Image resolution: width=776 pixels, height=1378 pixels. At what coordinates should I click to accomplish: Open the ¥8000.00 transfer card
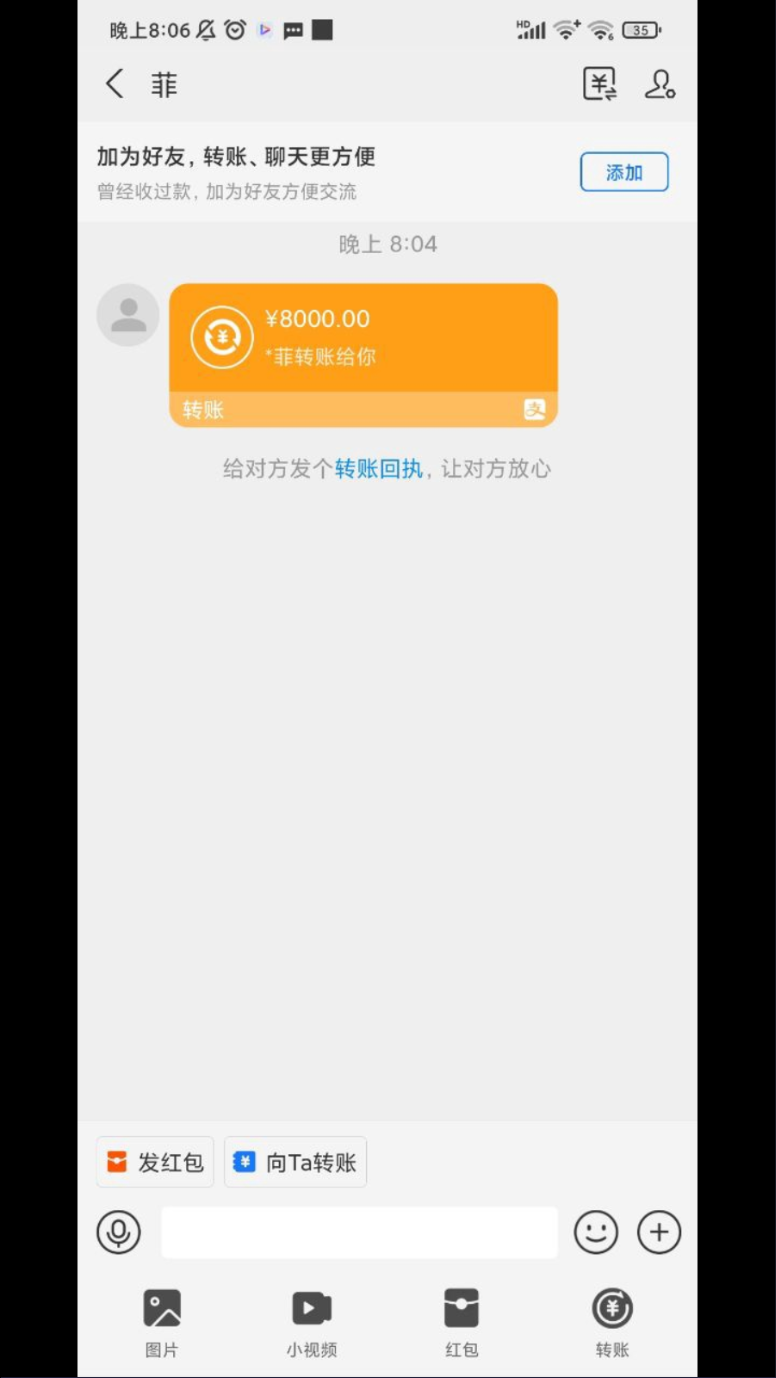[363, 340]
